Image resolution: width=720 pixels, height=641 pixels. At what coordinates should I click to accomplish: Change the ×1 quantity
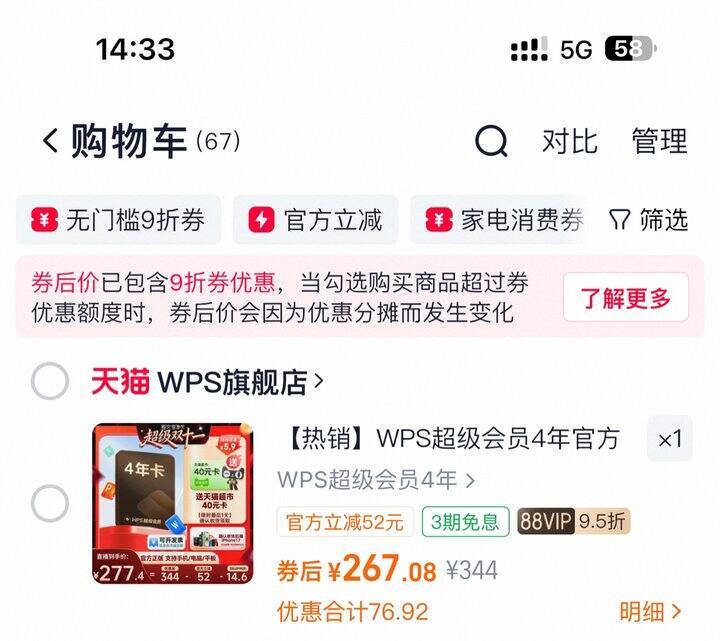tap(669, 438)
